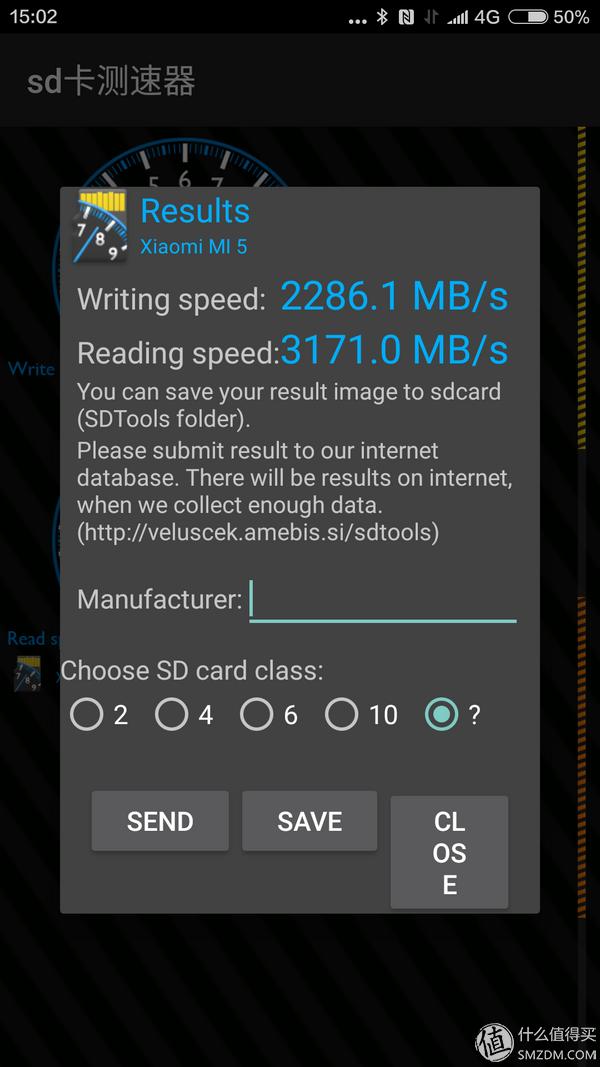
Task: Select SD card class 4
Action: pos(172,714)
